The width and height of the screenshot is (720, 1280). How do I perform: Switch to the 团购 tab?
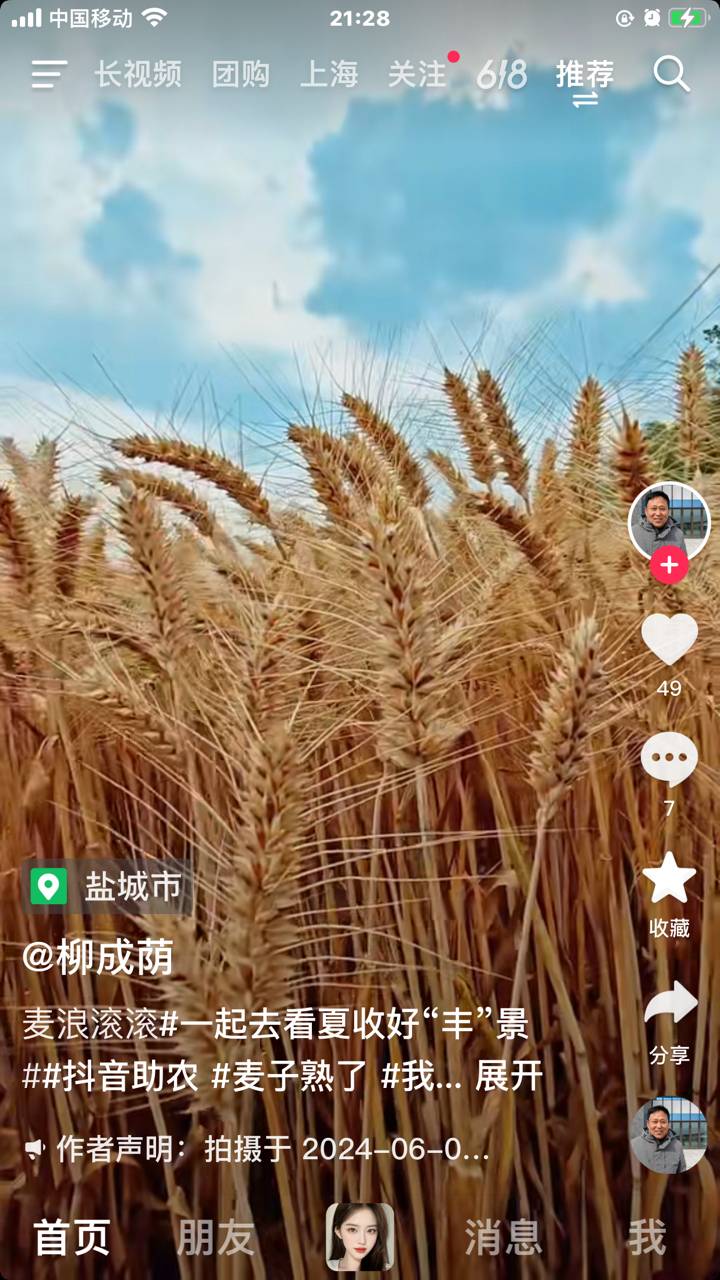tap(241, 74)
